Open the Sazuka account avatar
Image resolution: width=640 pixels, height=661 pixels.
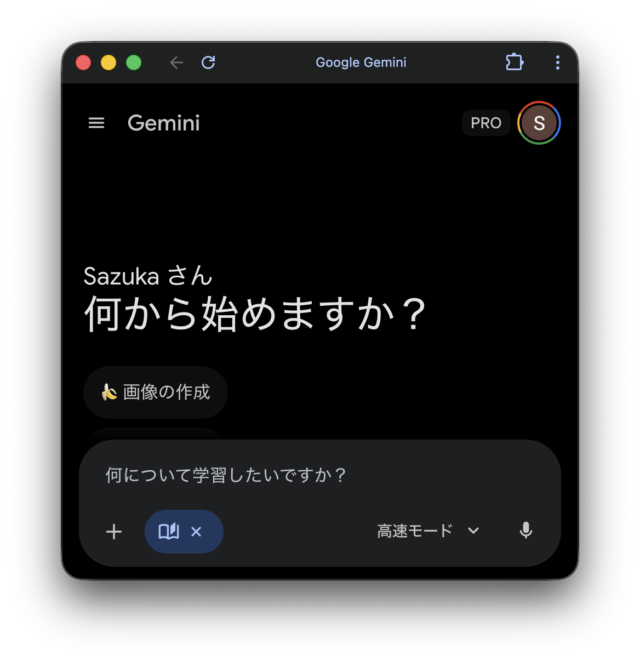[x=539, y=123]
